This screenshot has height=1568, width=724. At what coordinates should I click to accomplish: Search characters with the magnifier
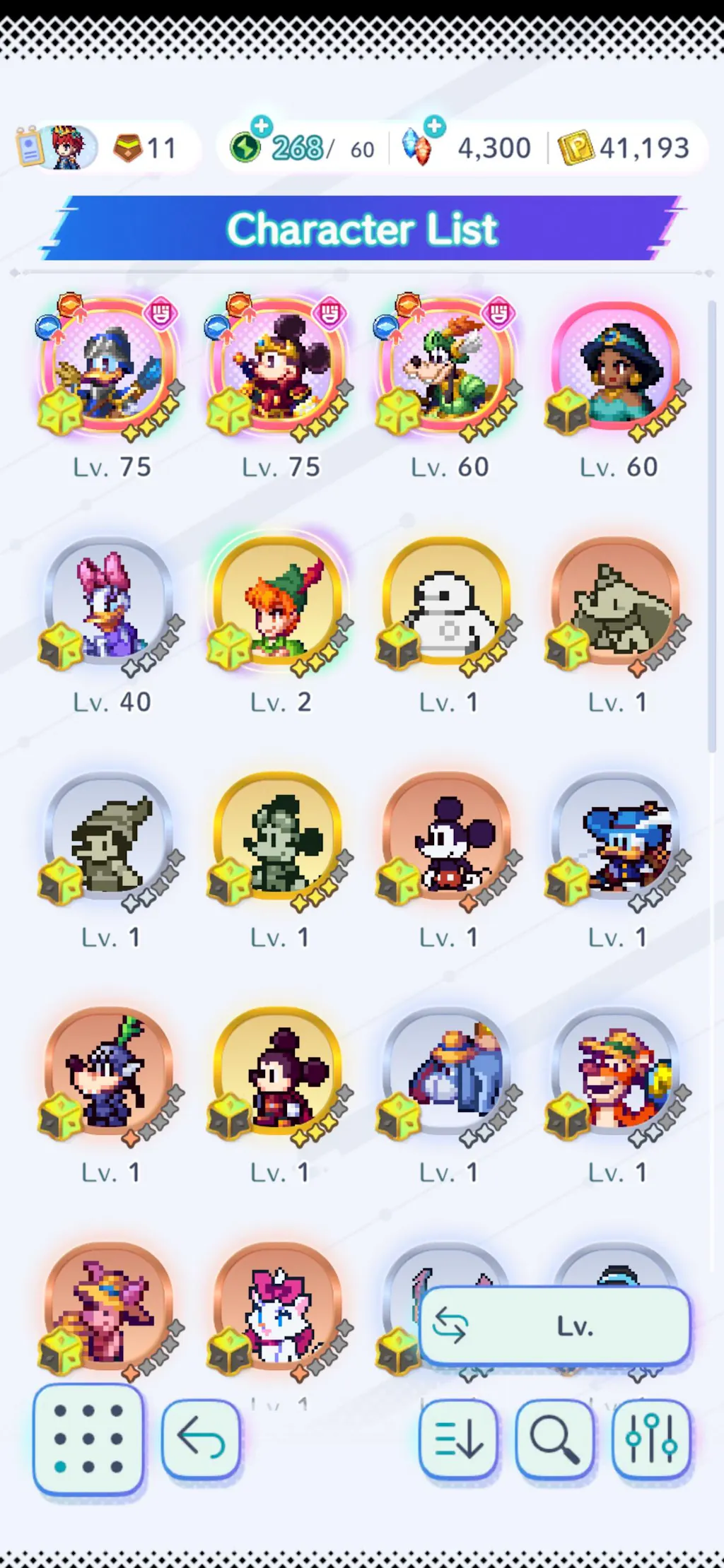tap(554, 1439)
